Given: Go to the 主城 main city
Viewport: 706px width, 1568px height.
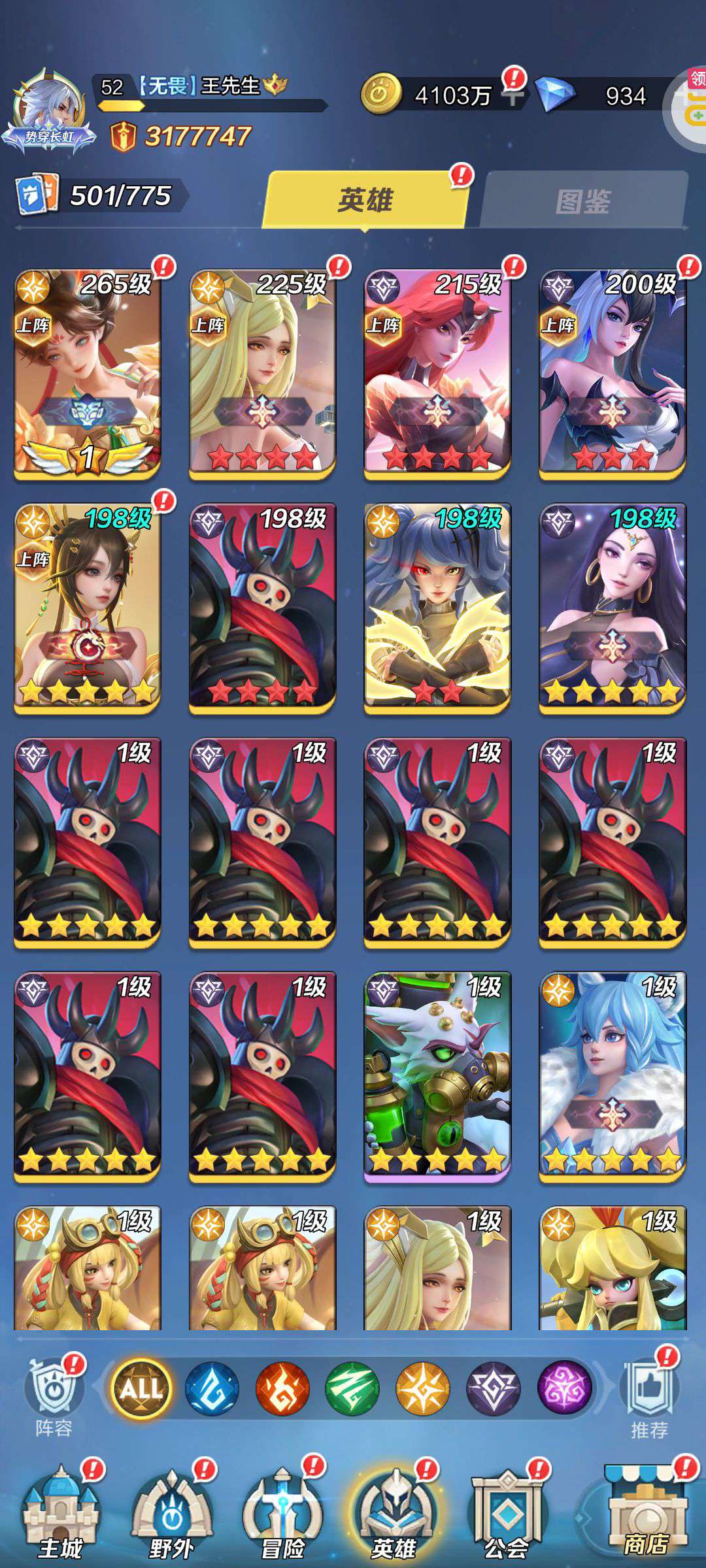Looking at the screenshot, I should pyautogui.click(x=60, y=1514).
